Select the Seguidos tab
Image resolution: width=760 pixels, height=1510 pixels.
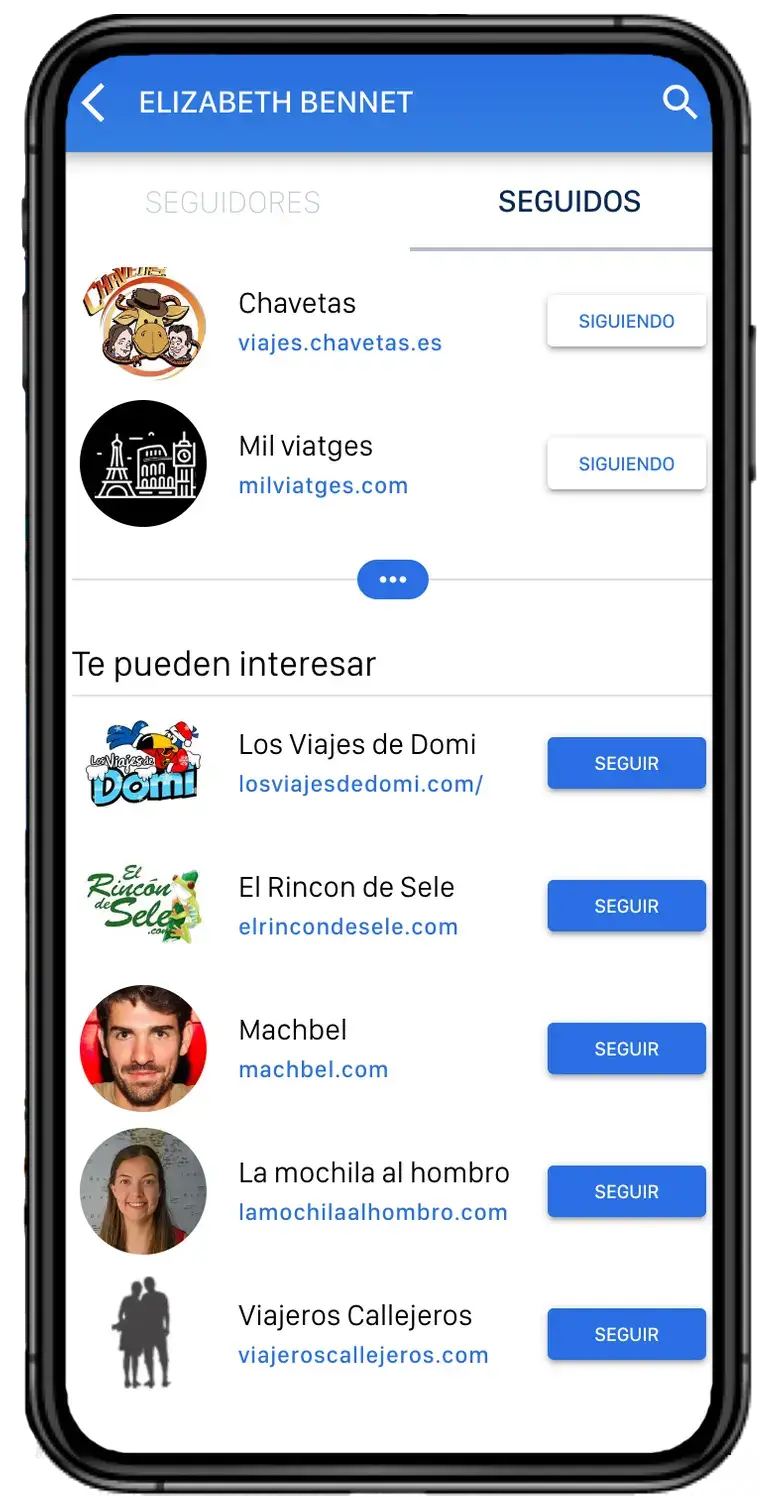click(x=569, y=202)
